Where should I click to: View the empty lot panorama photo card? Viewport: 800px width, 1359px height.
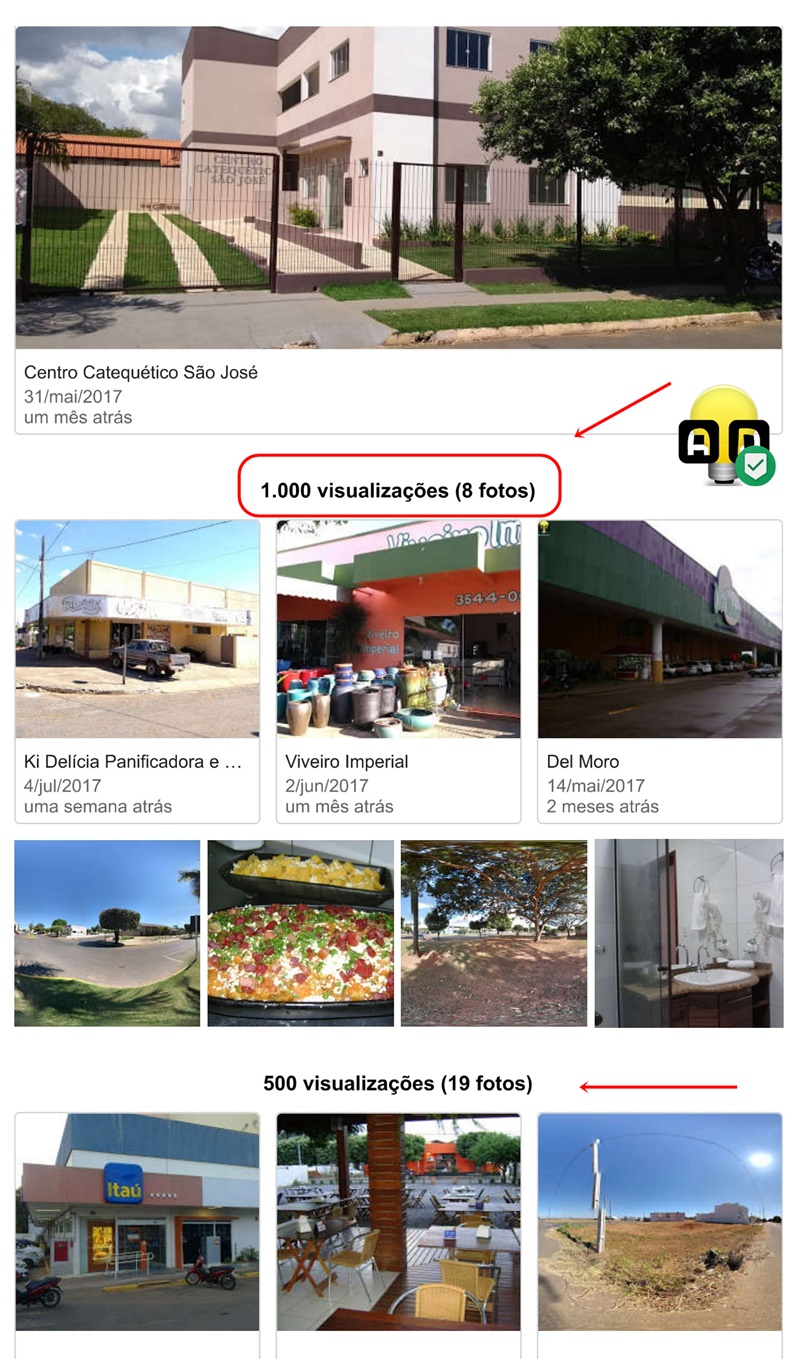pos(660,1235)
